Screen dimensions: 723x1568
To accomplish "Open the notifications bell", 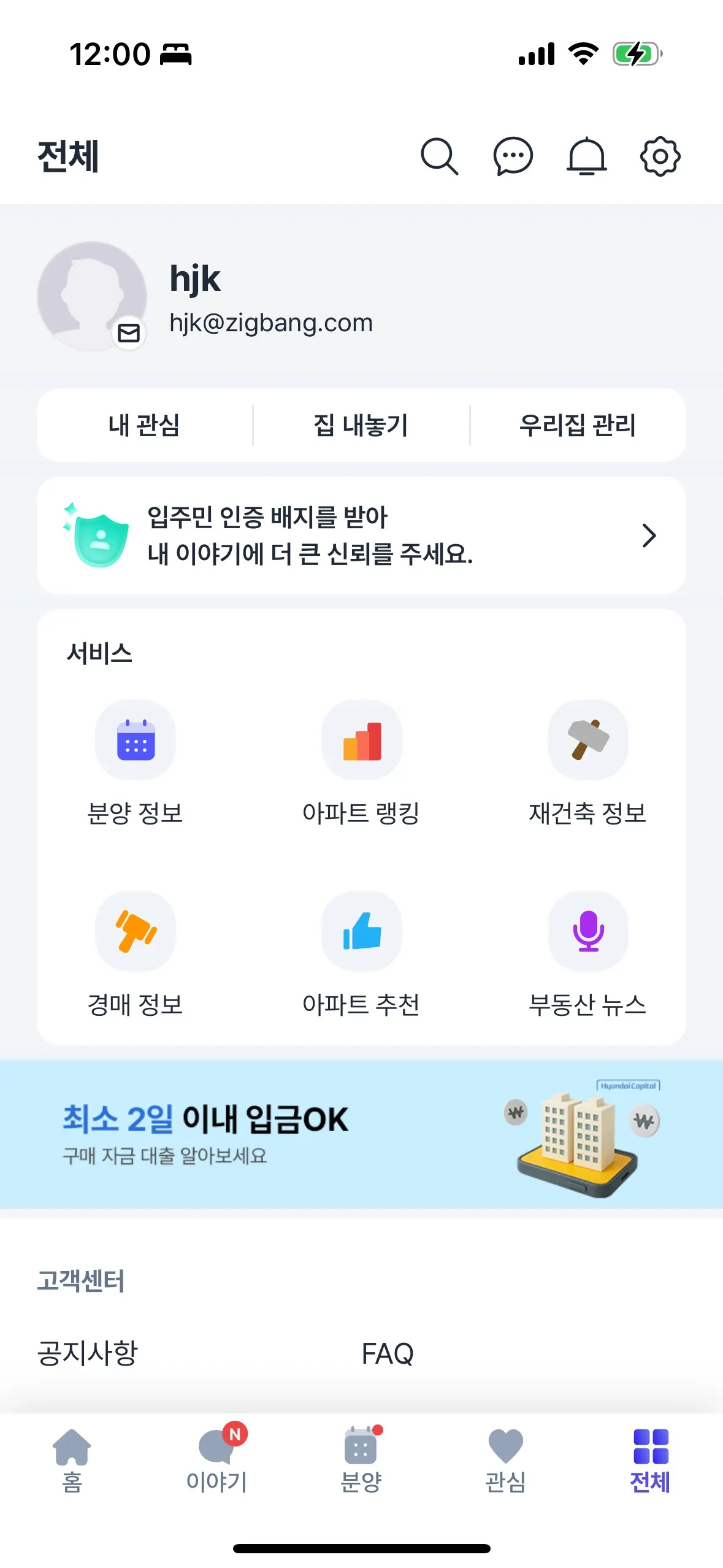I will [586, 156].
